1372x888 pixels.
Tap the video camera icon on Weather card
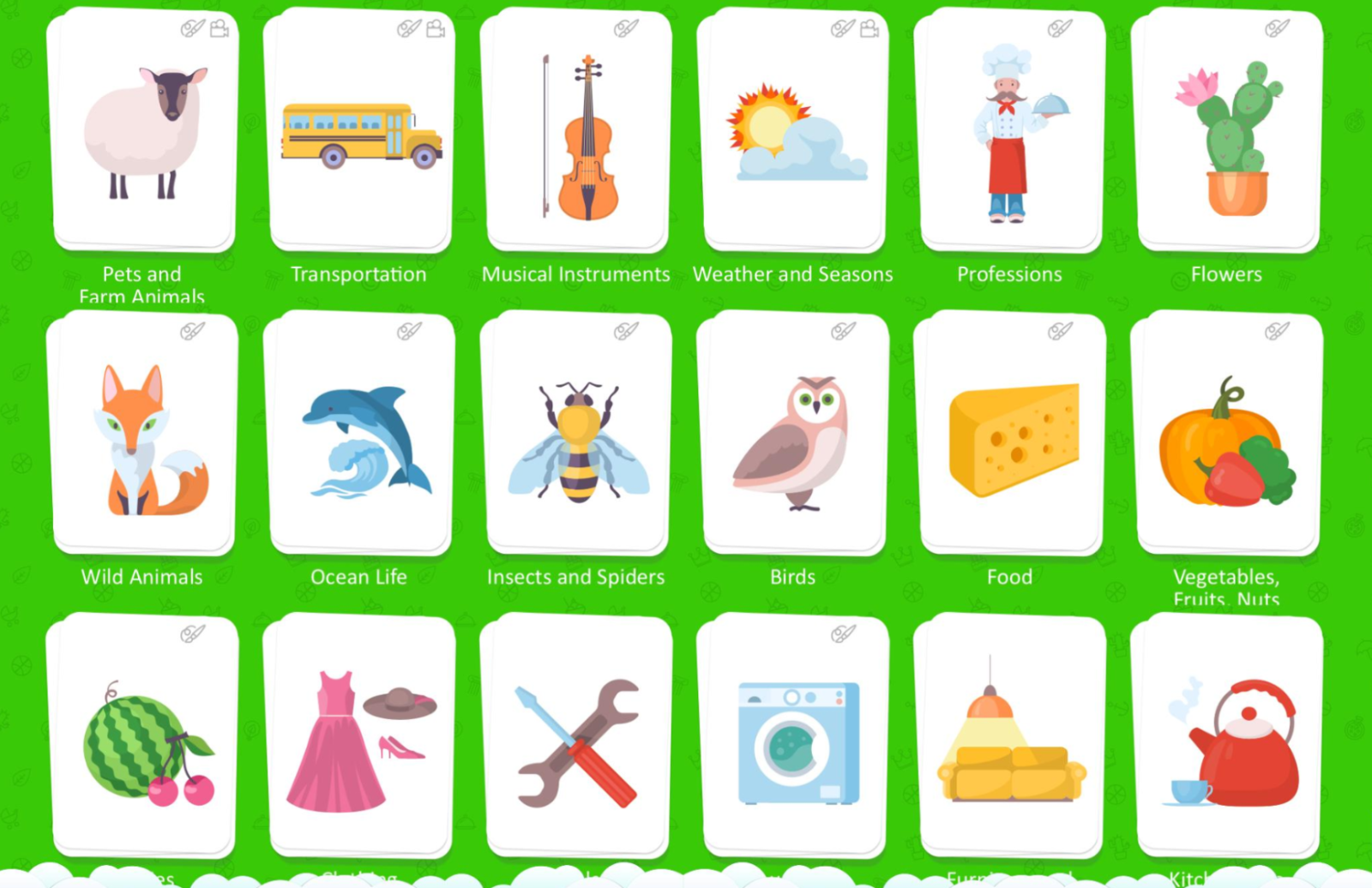[870, 29]
